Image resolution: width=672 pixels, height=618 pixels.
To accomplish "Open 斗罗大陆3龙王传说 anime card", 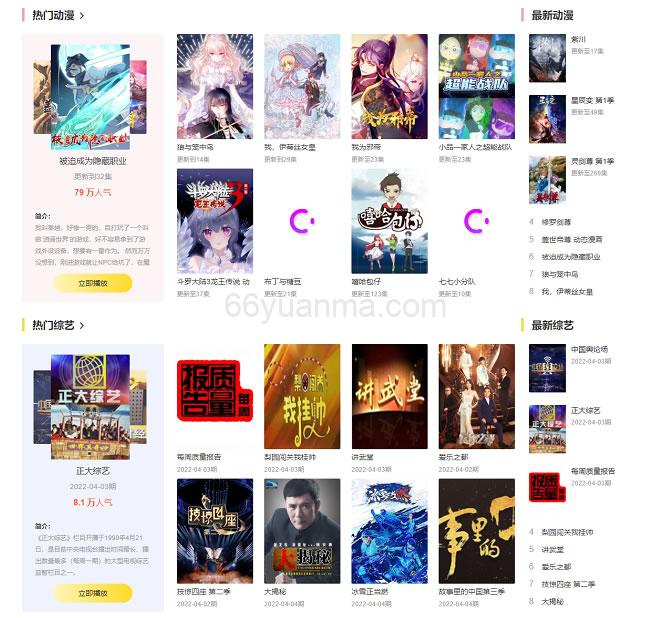I will coord(214,220).
